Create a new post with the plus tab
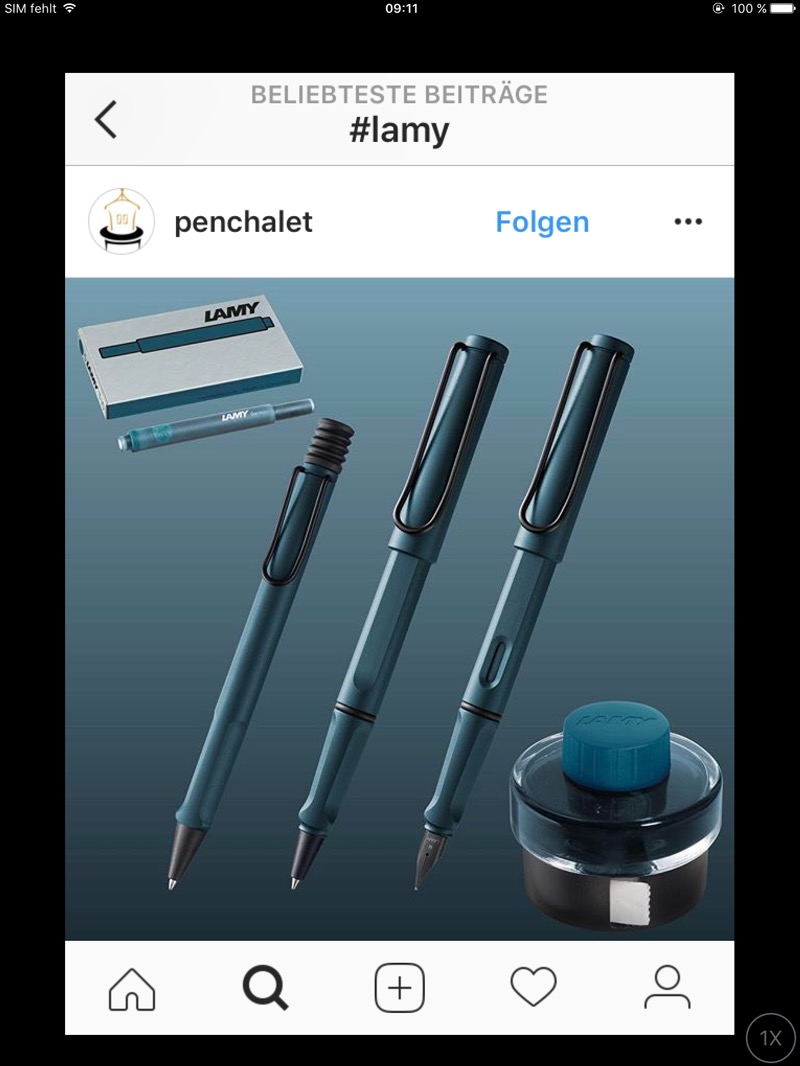Viewport: 800px width, 1066px height. click(x=400, y=988)
